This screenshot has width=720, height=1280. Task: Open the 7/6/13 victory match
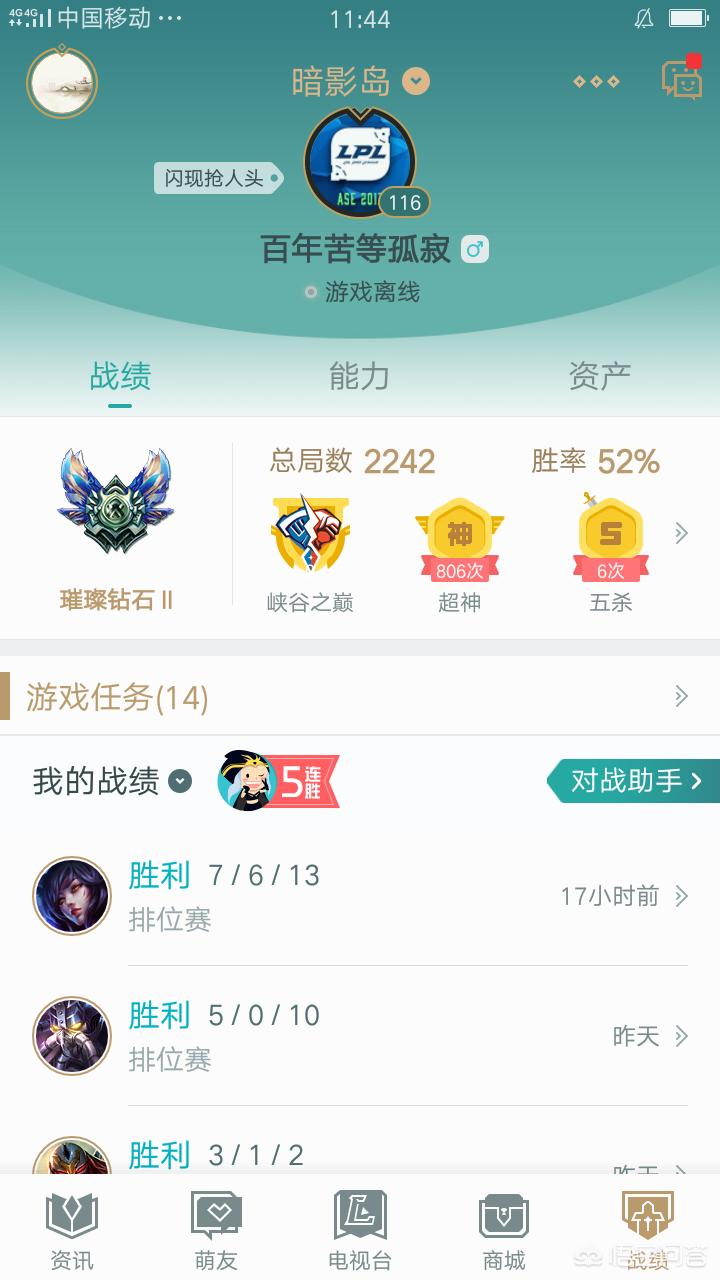(x=360, y=895)
